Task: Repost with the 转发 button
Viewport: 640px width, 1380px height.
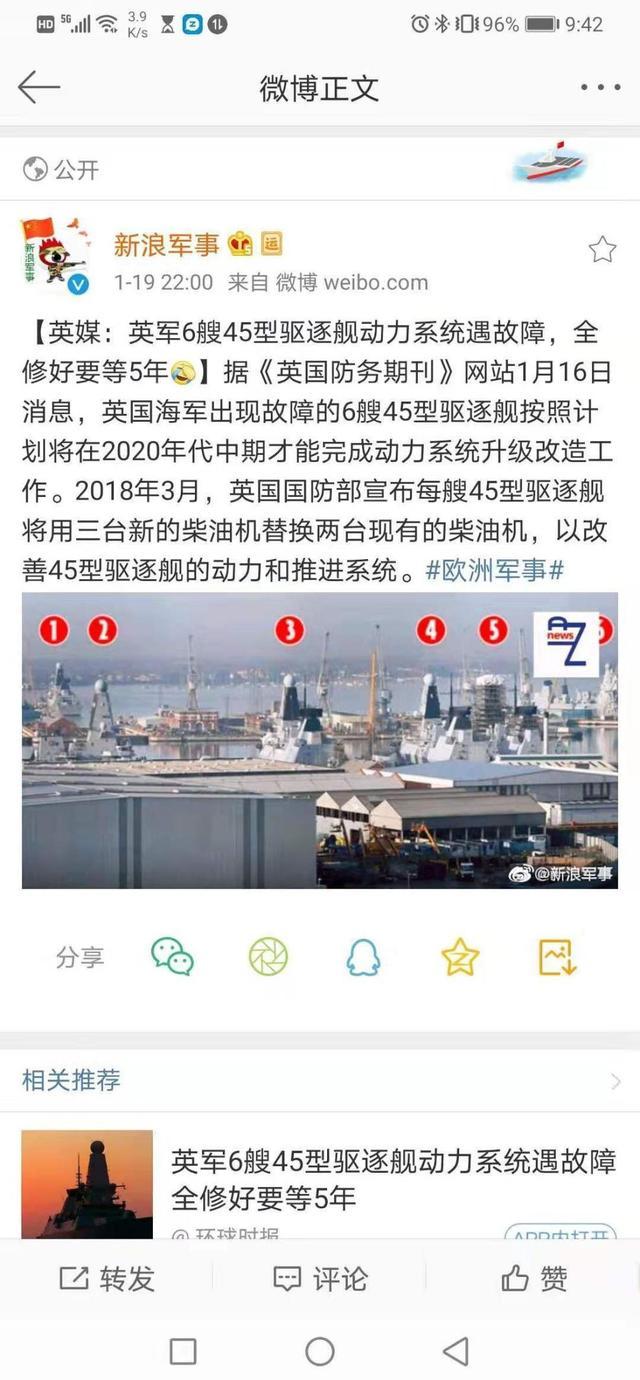Action: [107, 1278]
